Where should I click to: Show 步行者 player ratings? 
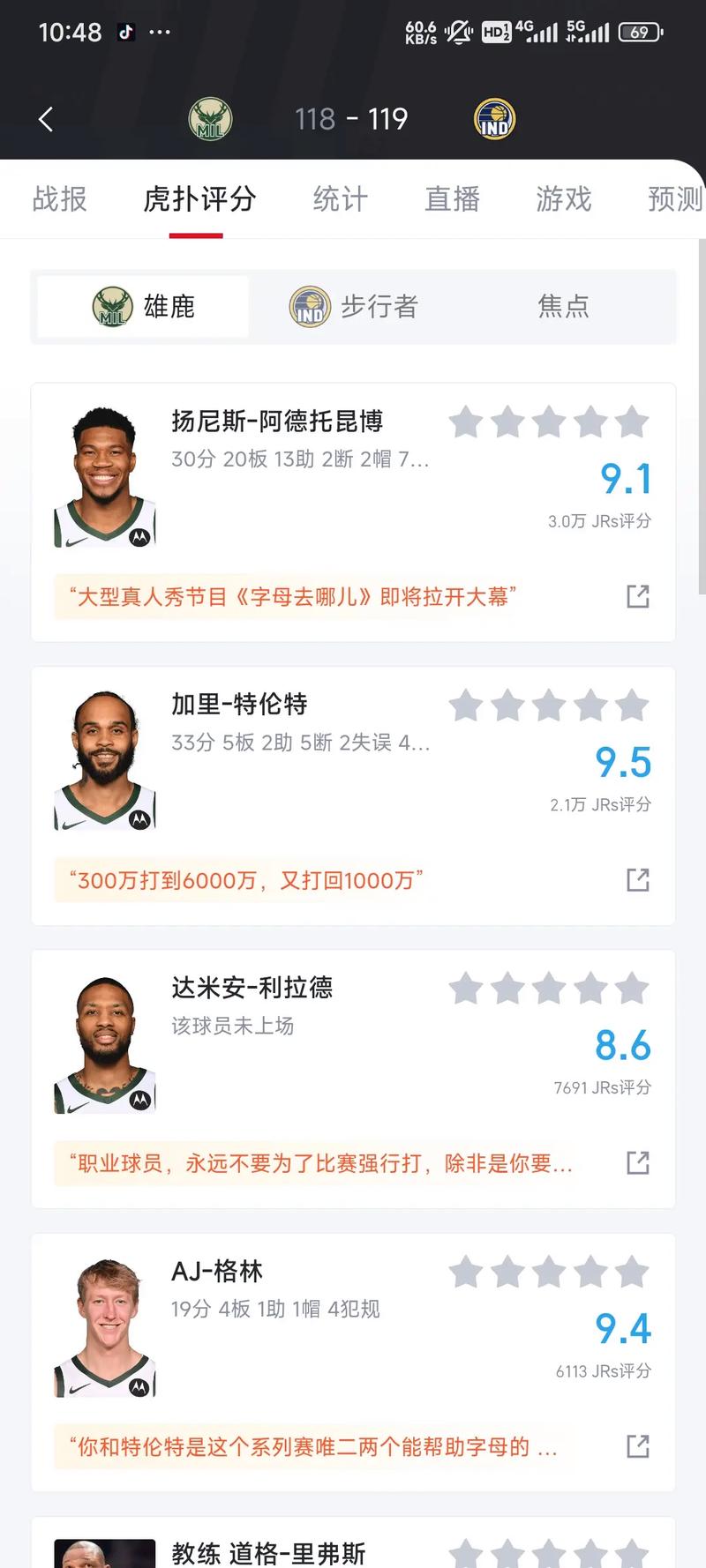click(354, 307)
